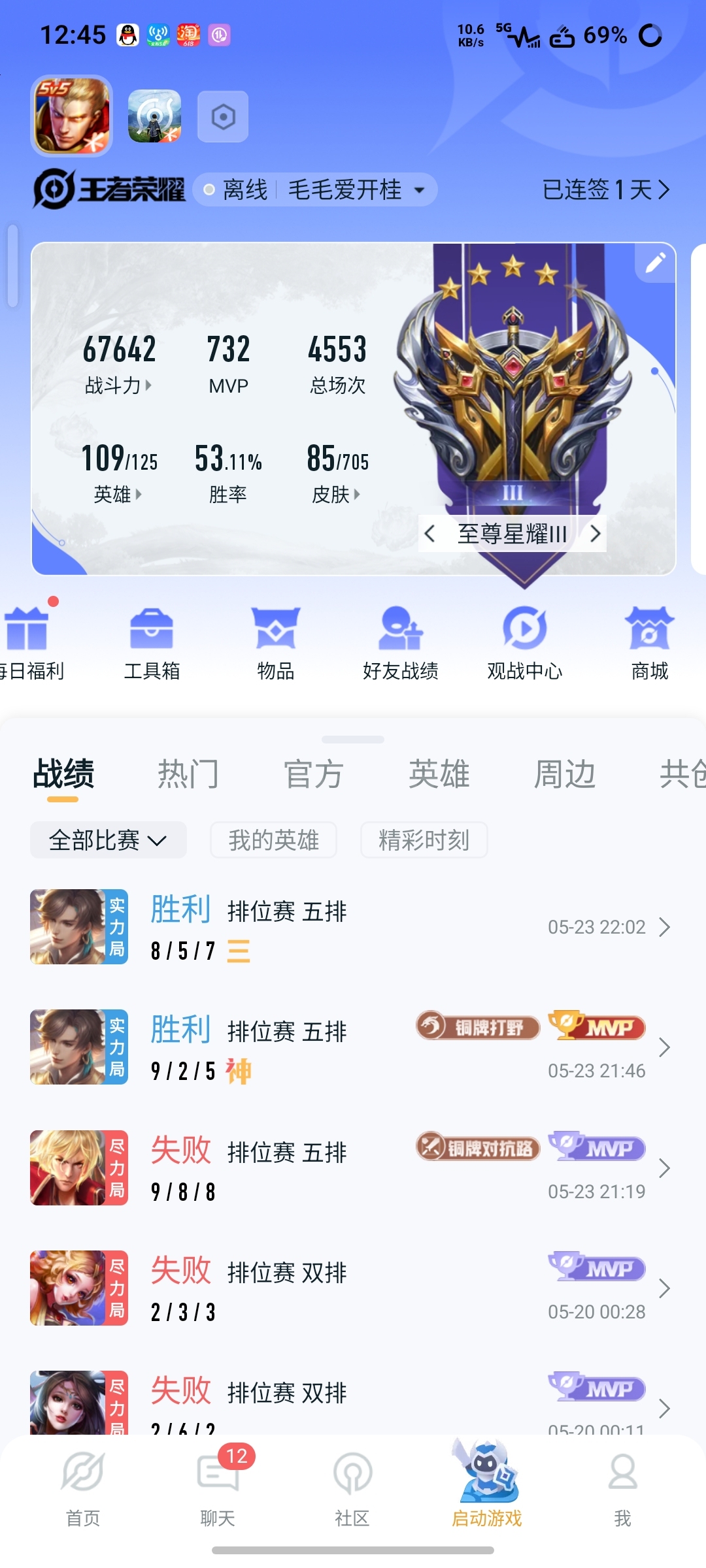
Task: Select the second game icon next to 王者荣耀
Action: pyautogui.click(x=154, y=116)
